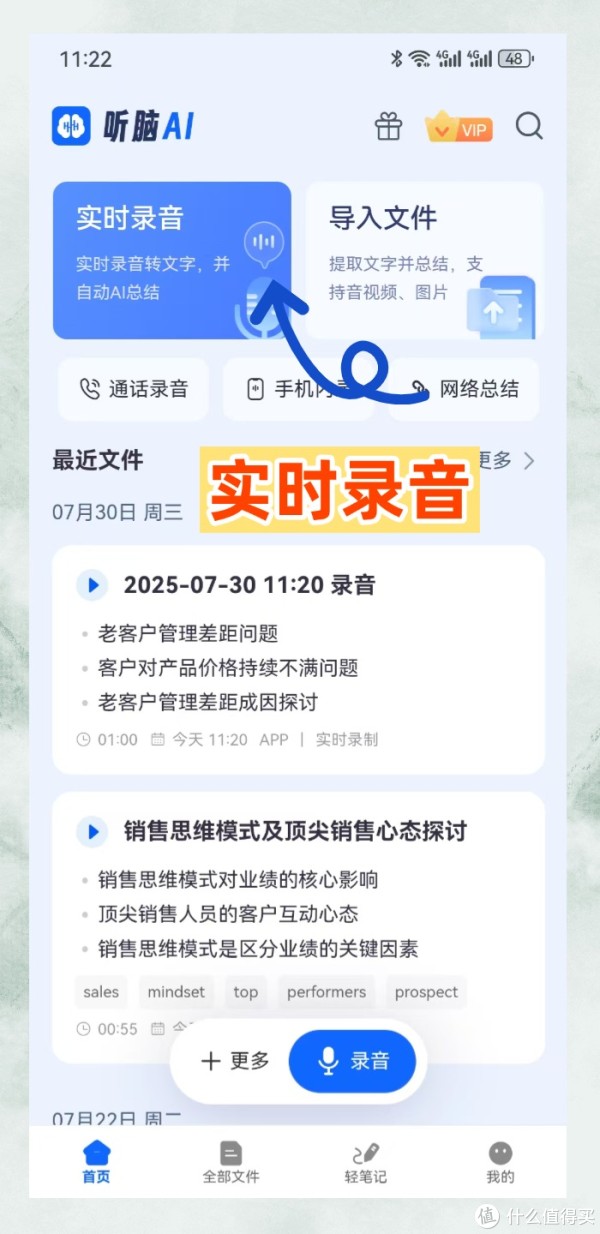Play the 销售思维模式 recording
600x1234 pixels.
pos(92,831)
